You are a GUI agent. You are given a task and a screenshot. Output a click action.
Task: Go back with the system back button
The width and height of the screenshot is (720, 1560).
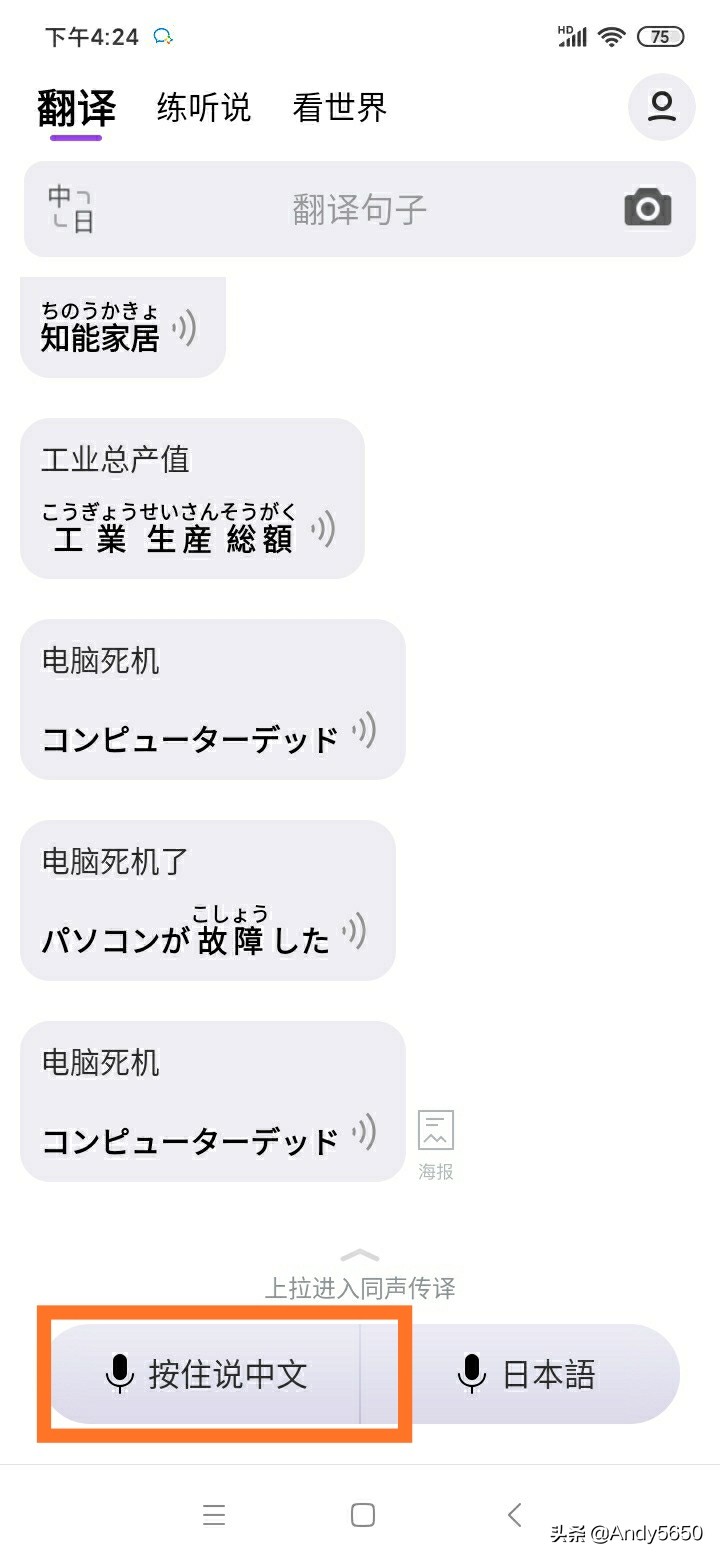pos(514,1514)
